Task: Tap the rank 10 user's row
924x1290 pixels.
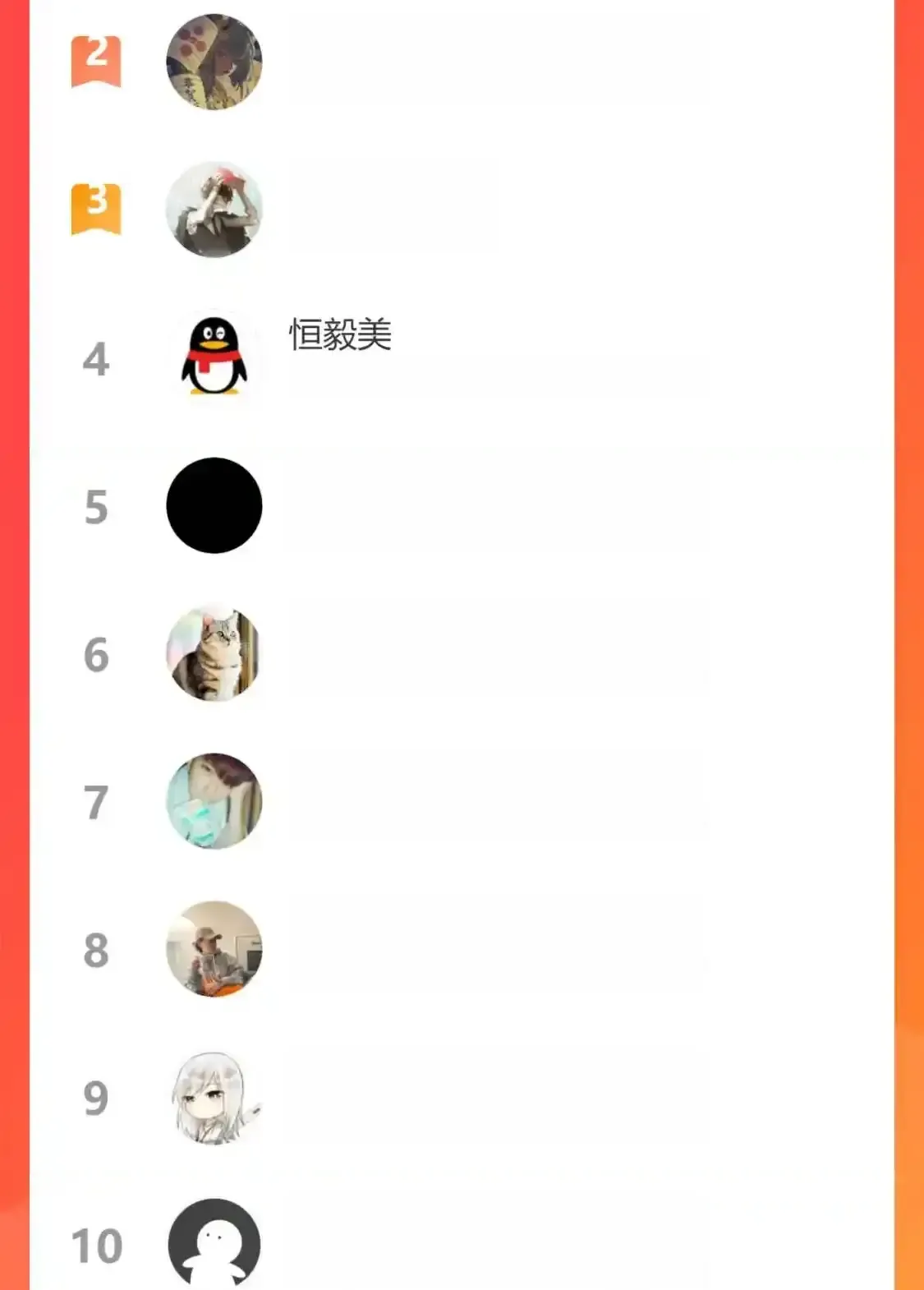Action: coord(214,1242)
